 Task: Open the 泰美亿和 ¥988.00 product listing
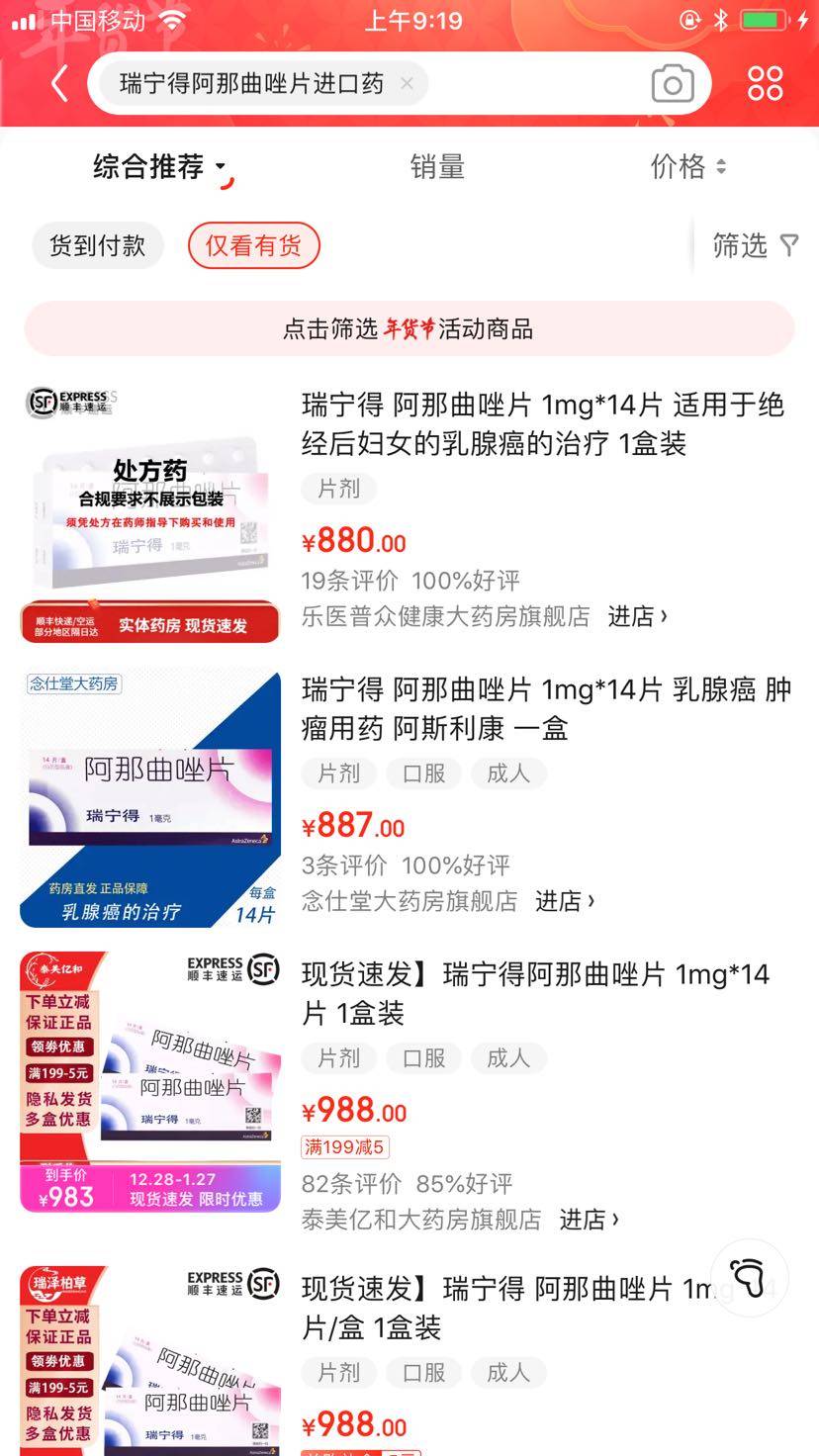(x=534, y=993)
